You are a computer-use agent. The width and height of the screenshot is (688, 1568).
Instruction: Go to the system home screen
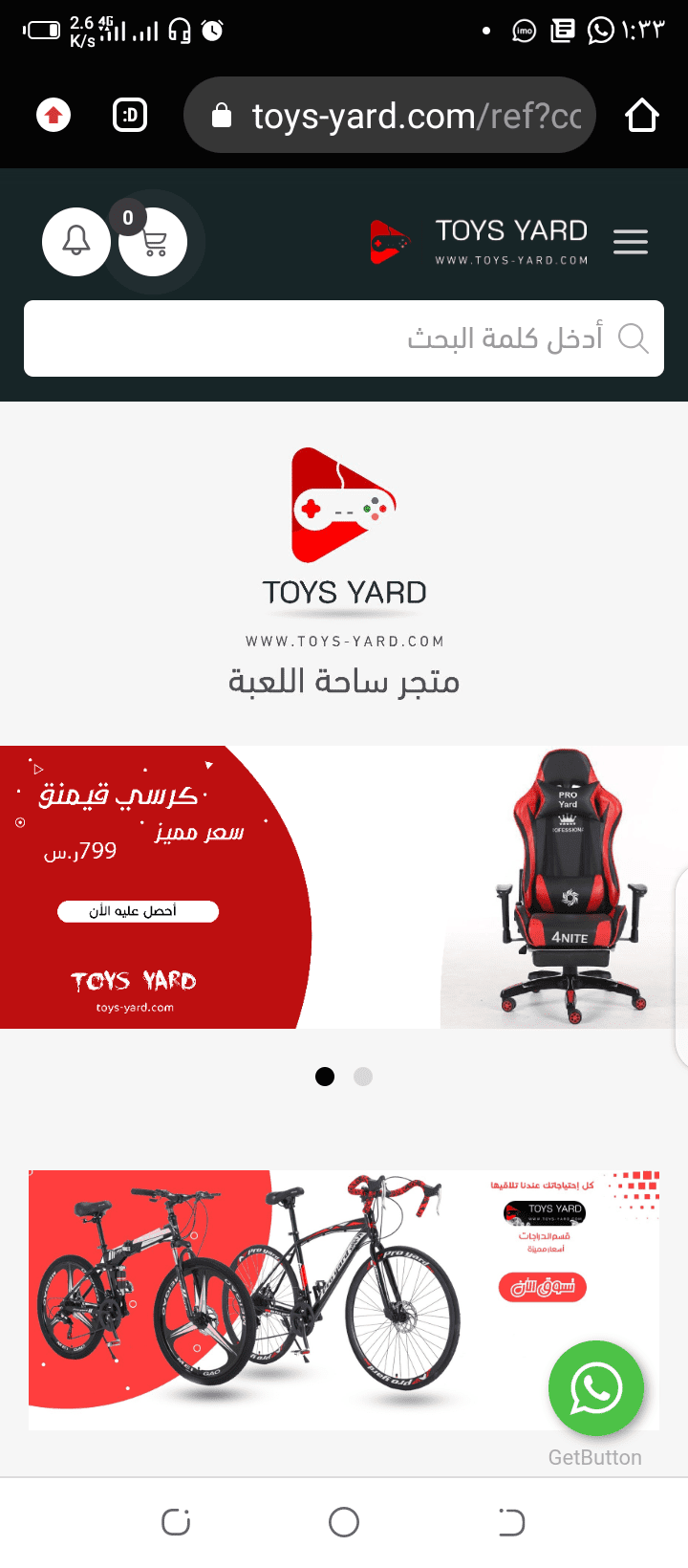tap(344, 1522)
